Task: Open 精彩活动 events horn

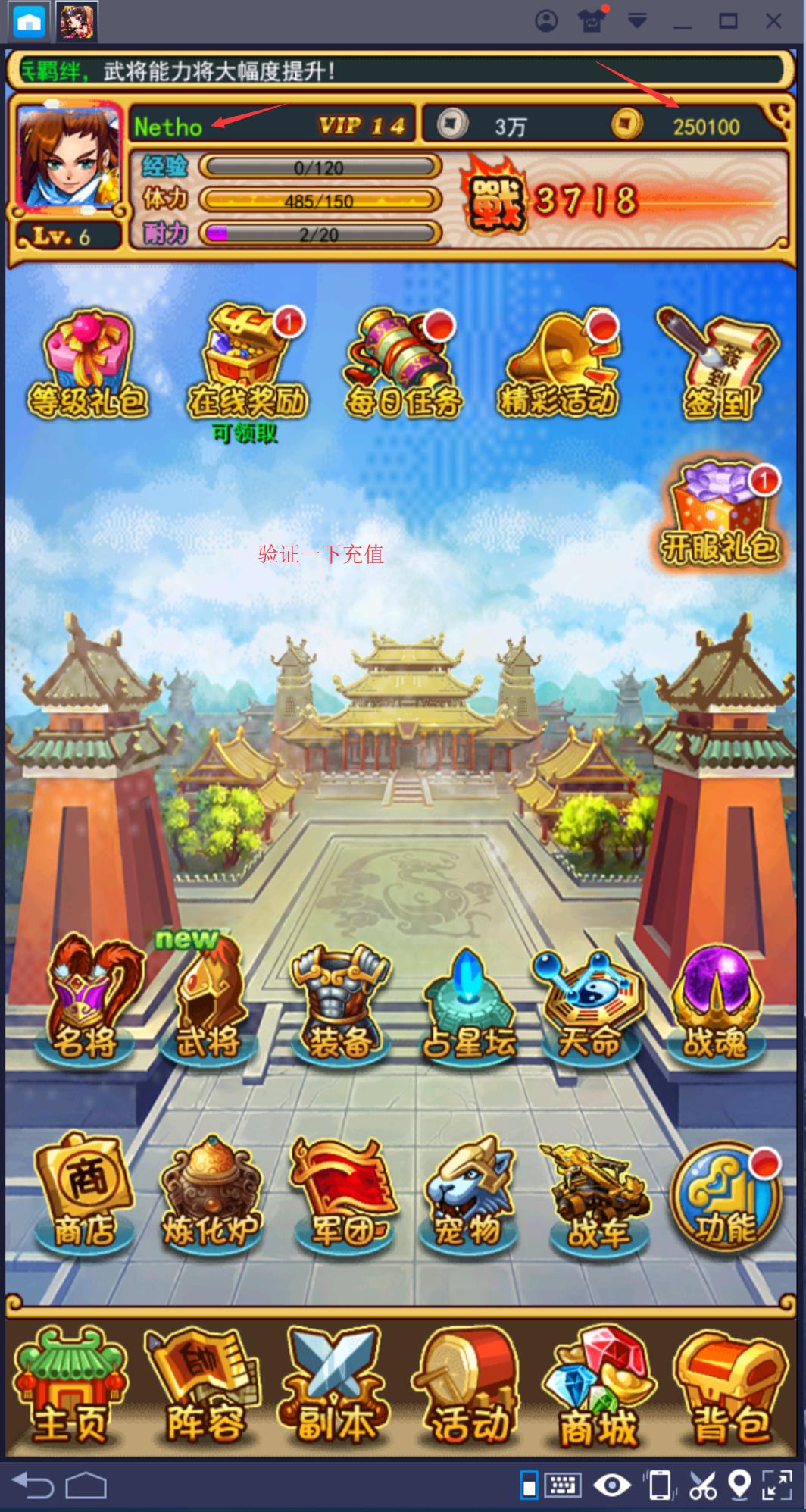Action: (558, 364)
